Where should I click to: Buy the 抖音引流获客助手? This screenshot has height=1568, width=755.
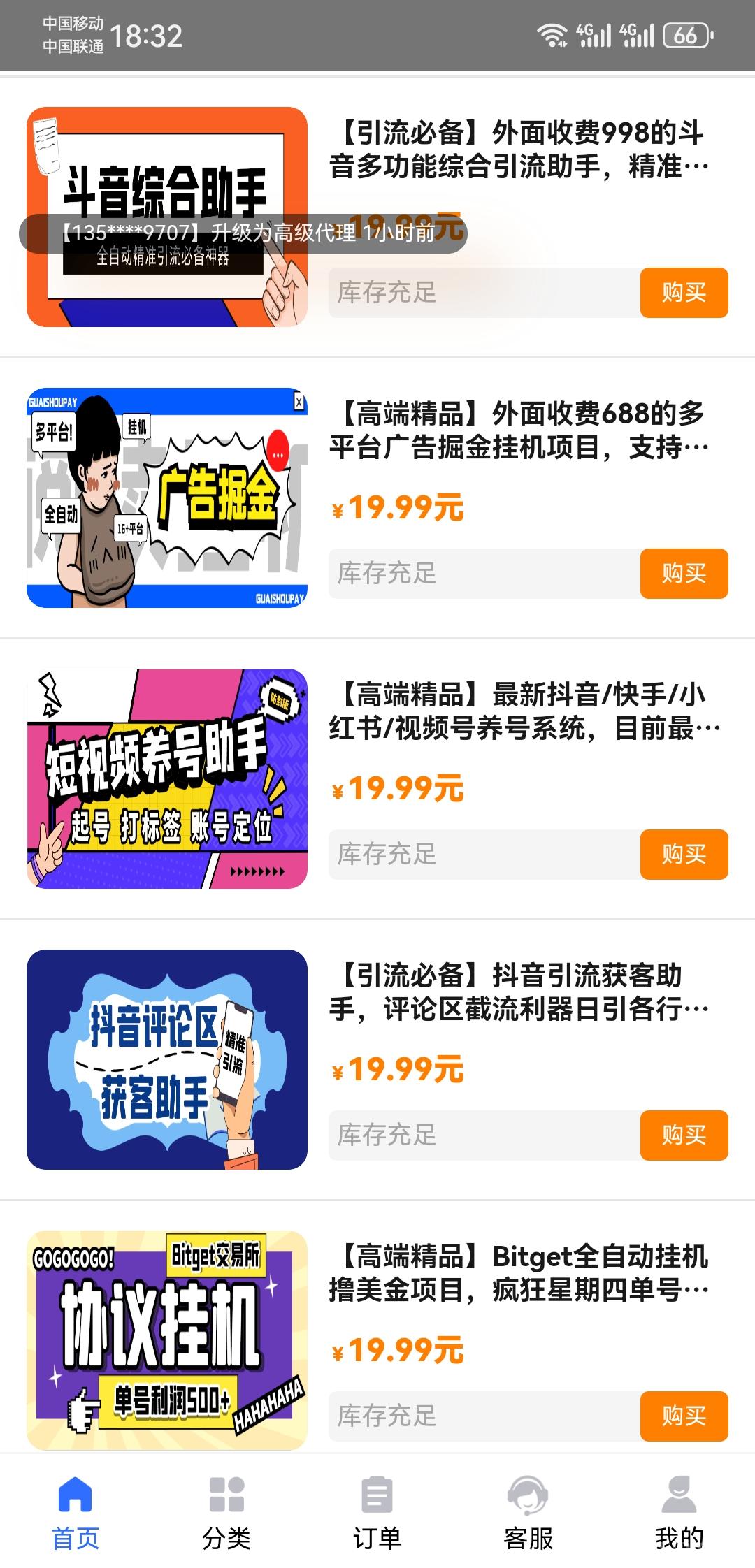click(684, 1135)
